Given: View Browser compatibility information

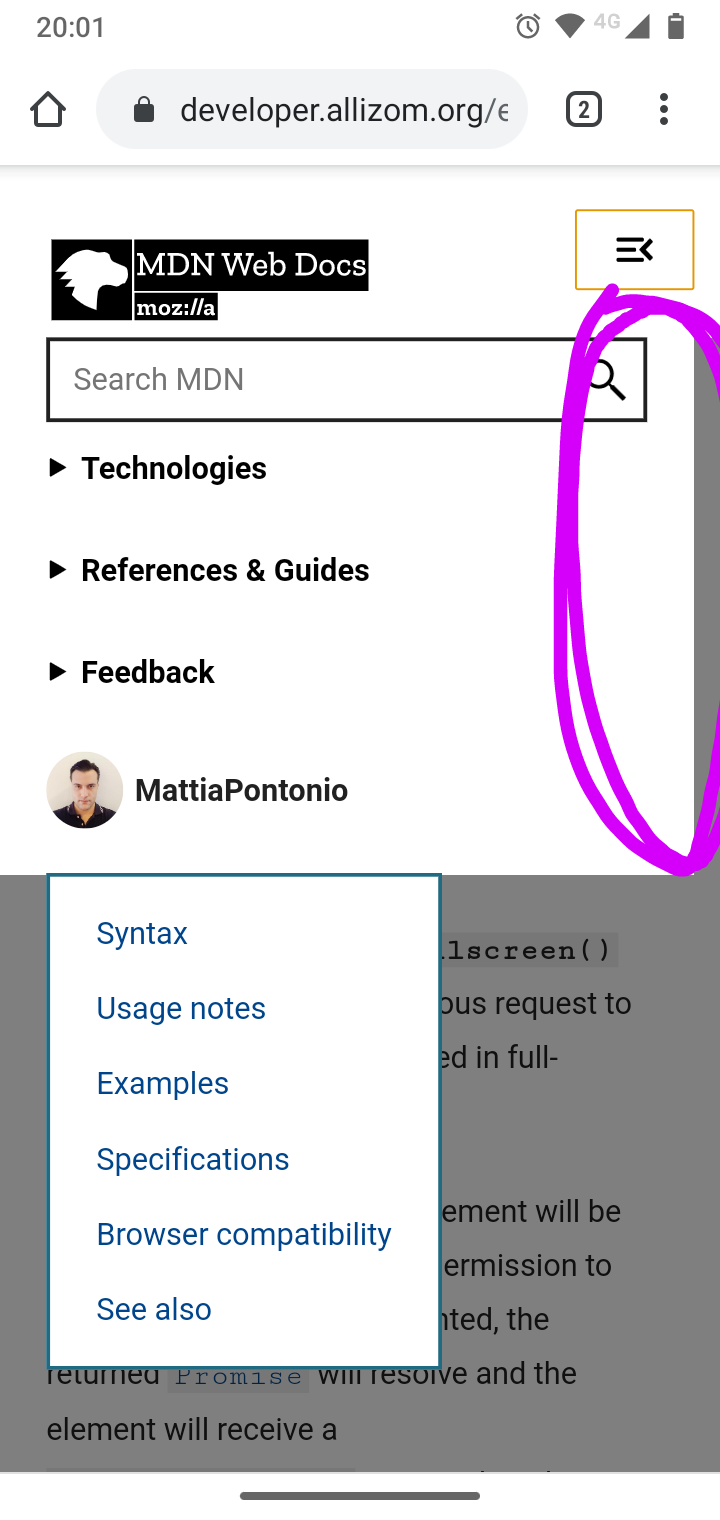Looking at the screenshot, I should [x=244, y=1233].
